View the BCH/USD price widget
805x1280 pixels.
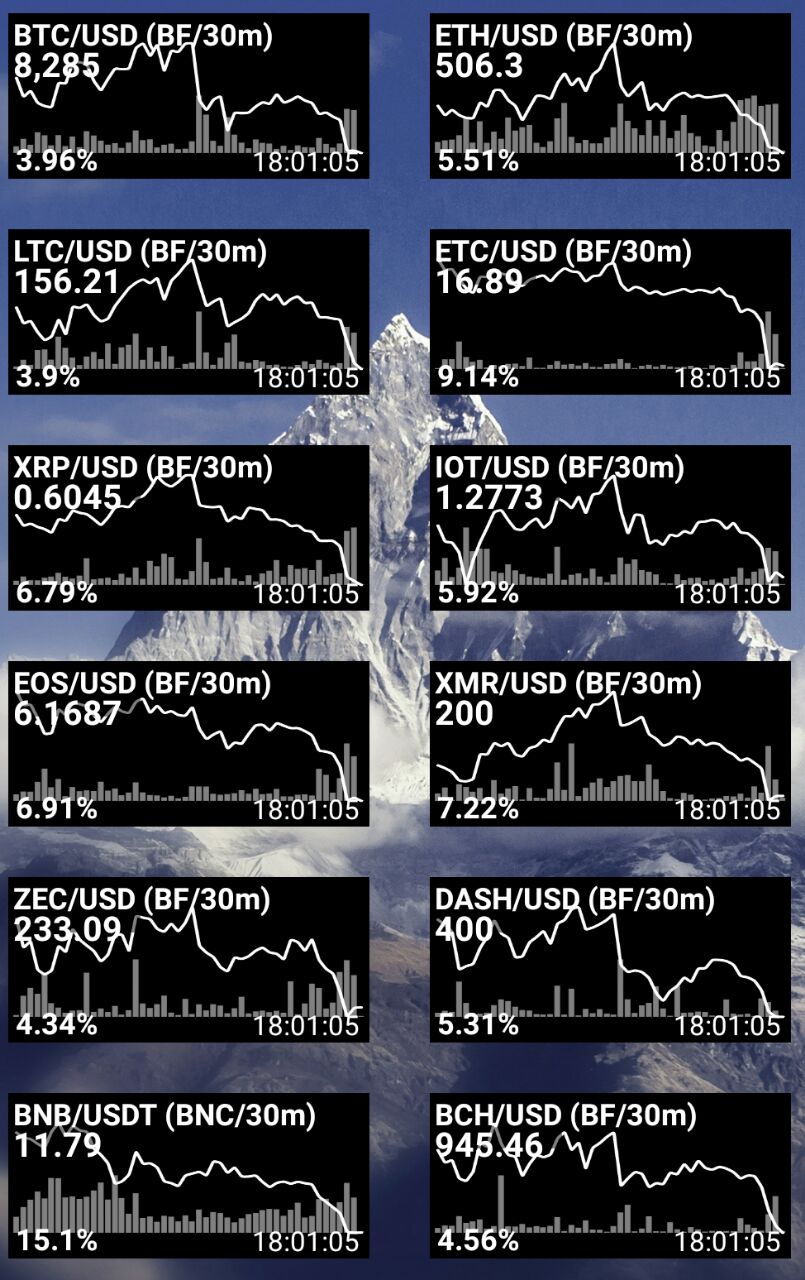[609, 1175]
